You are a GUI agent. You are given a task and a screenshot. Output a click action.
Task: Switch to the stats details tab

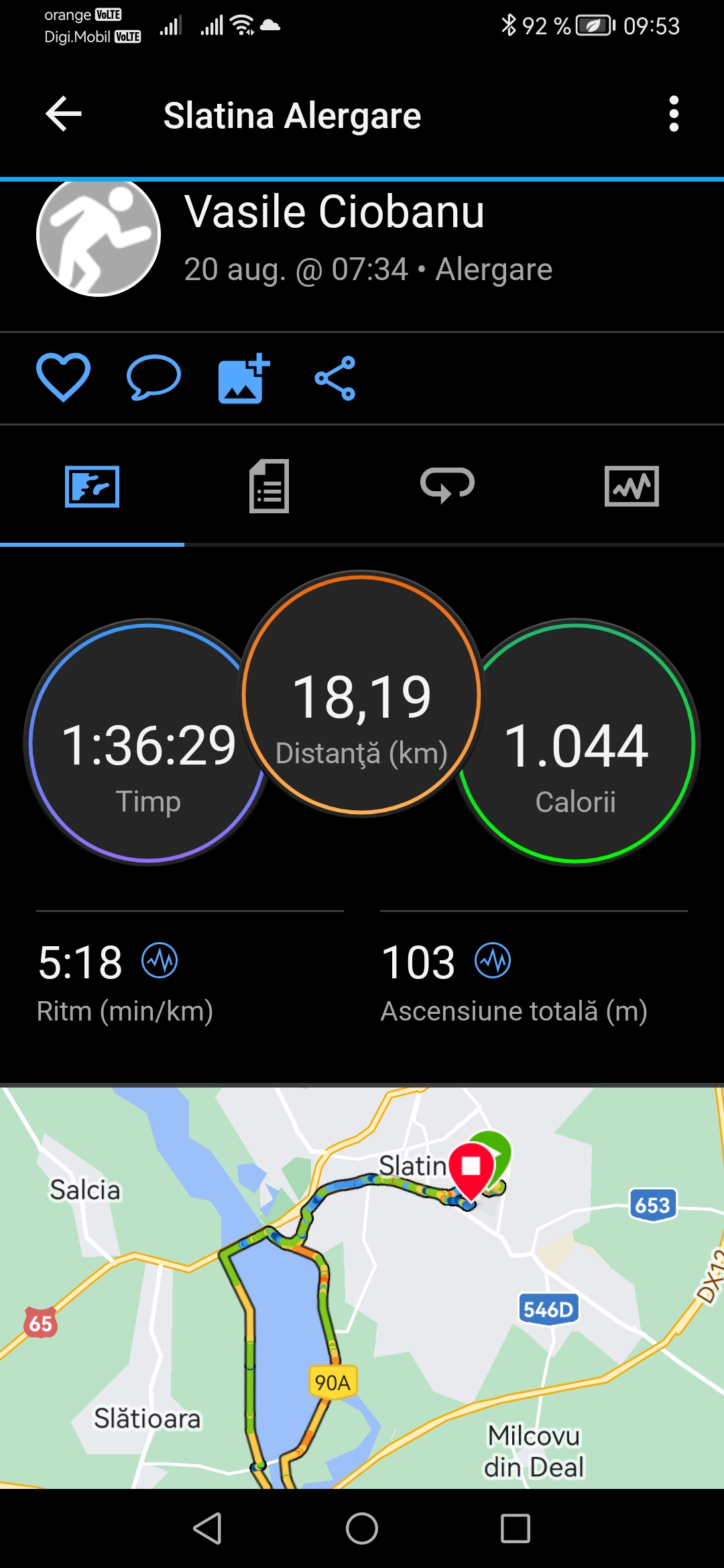click(269, 486)
